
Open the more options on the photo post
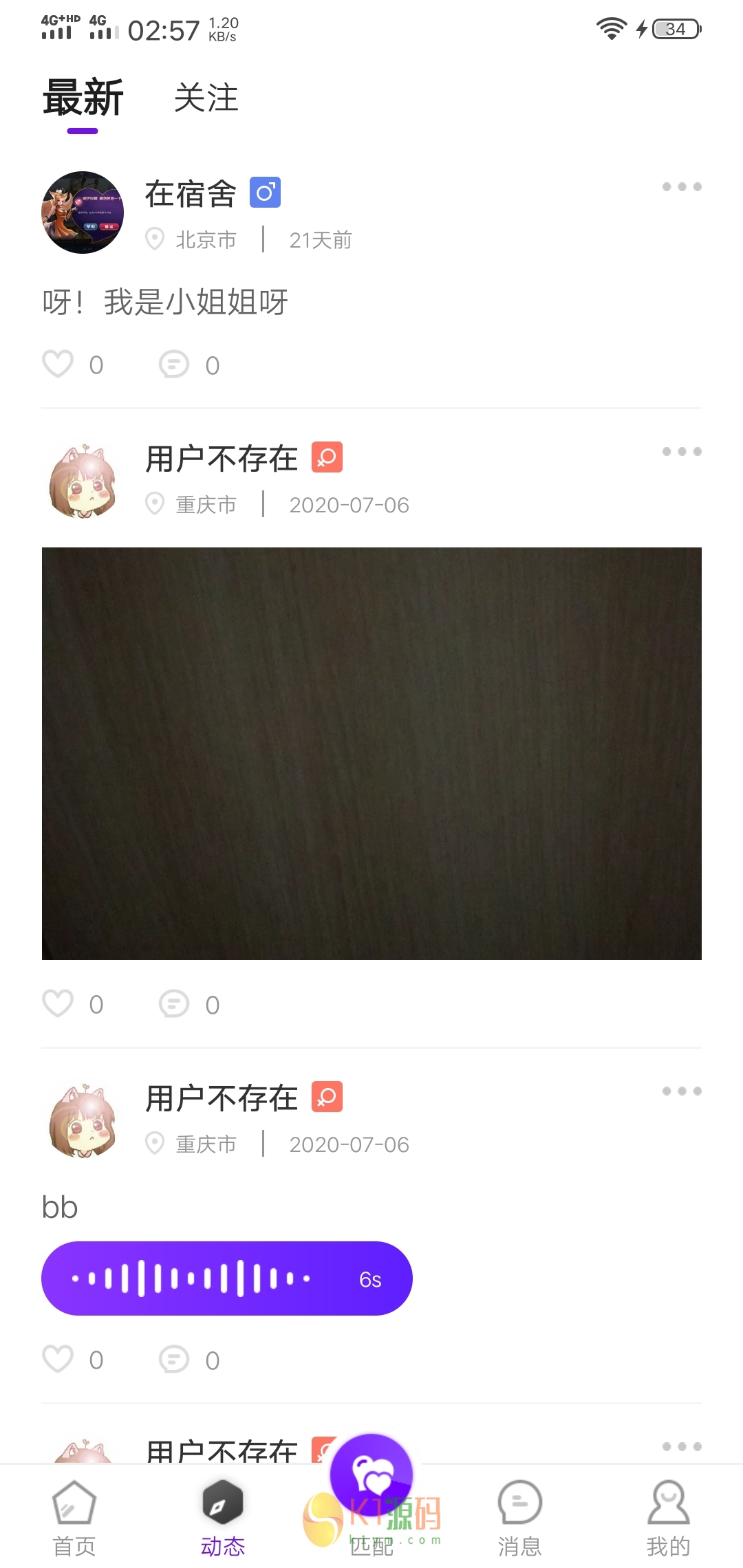click(681, 452)
